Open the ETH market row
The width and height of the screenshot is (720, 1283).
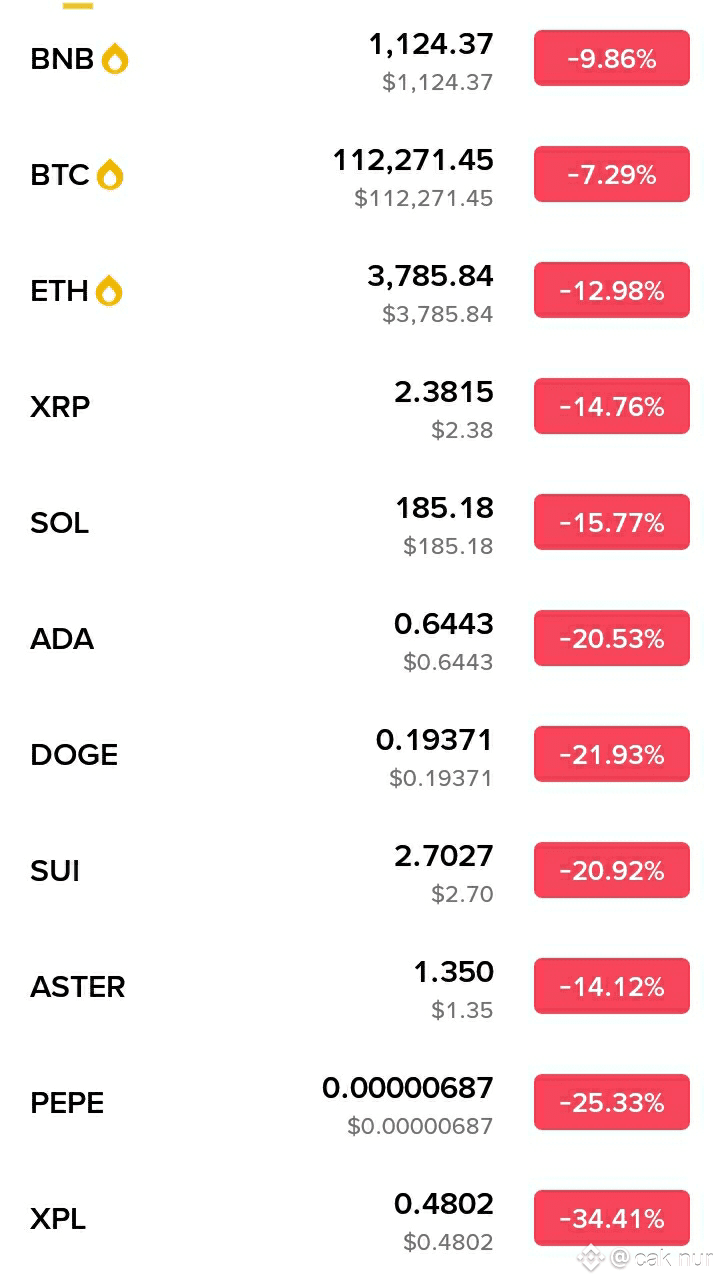tap(360, 291)
